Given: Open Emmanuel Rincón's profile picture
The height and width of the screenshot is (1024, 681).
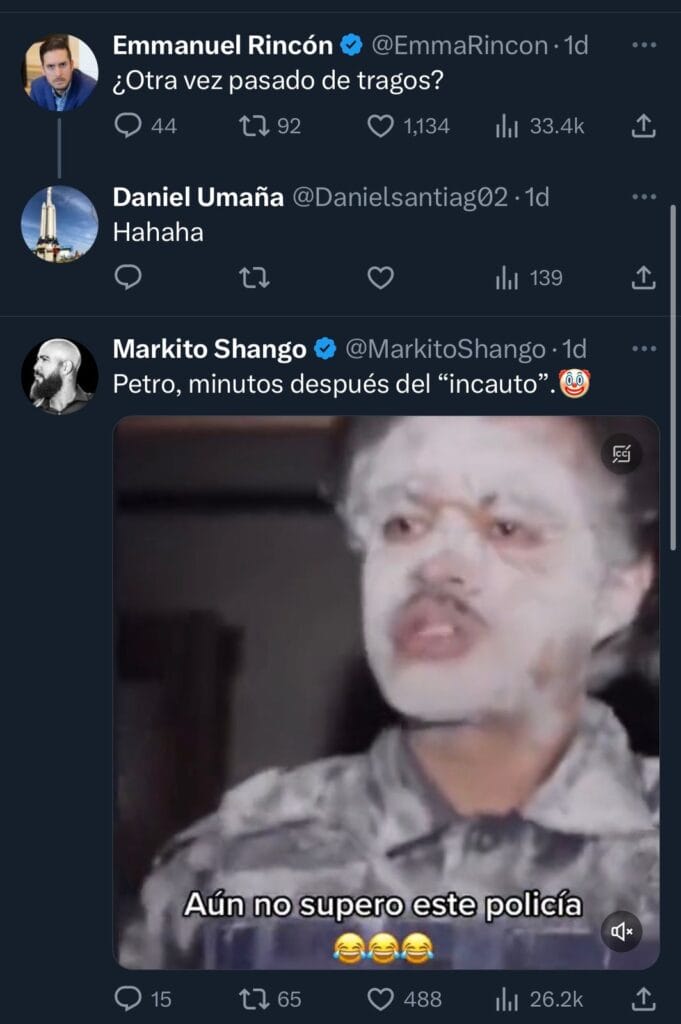Looking at the screenshot, I should coord(60,72).
